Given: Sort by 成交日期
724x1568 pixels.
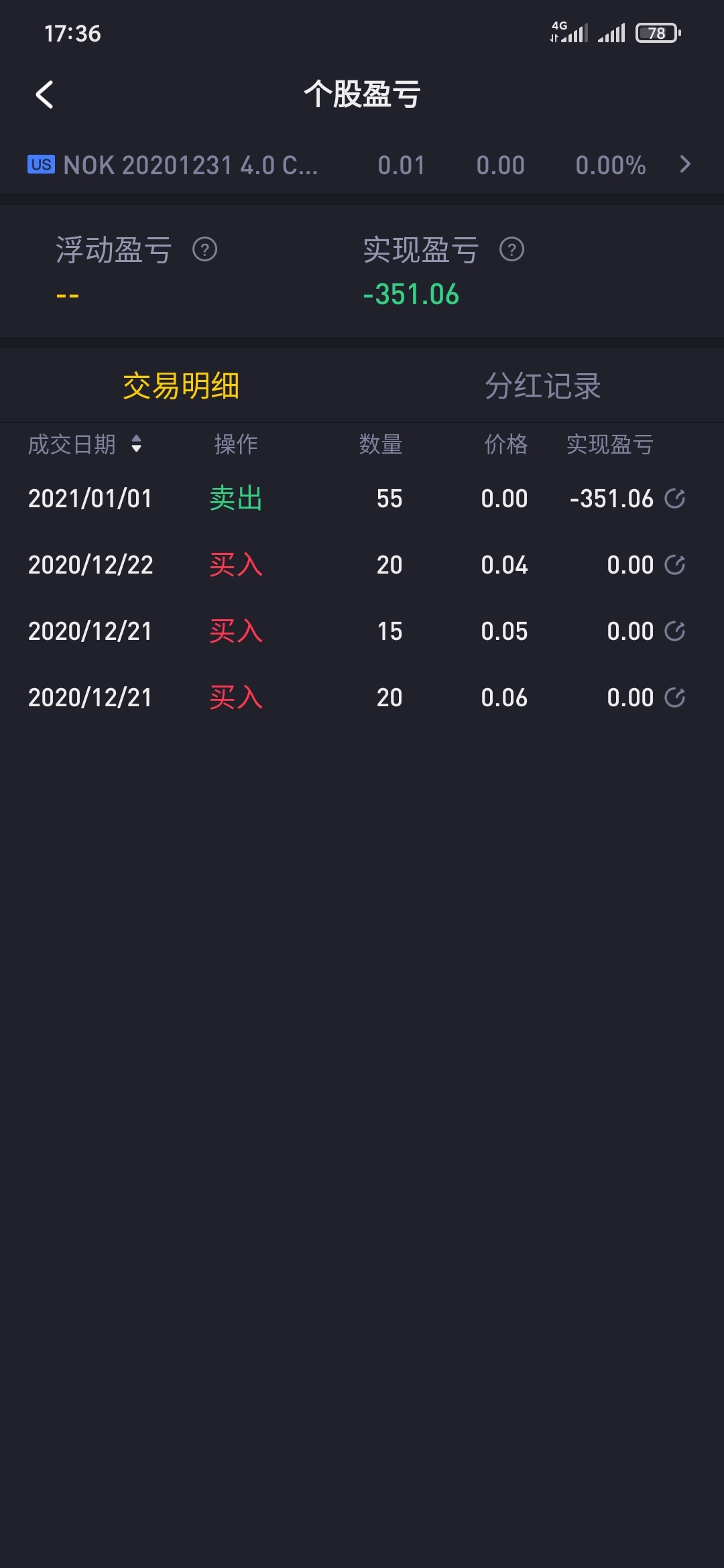Looking at the screenshot, I should point(85,444).
